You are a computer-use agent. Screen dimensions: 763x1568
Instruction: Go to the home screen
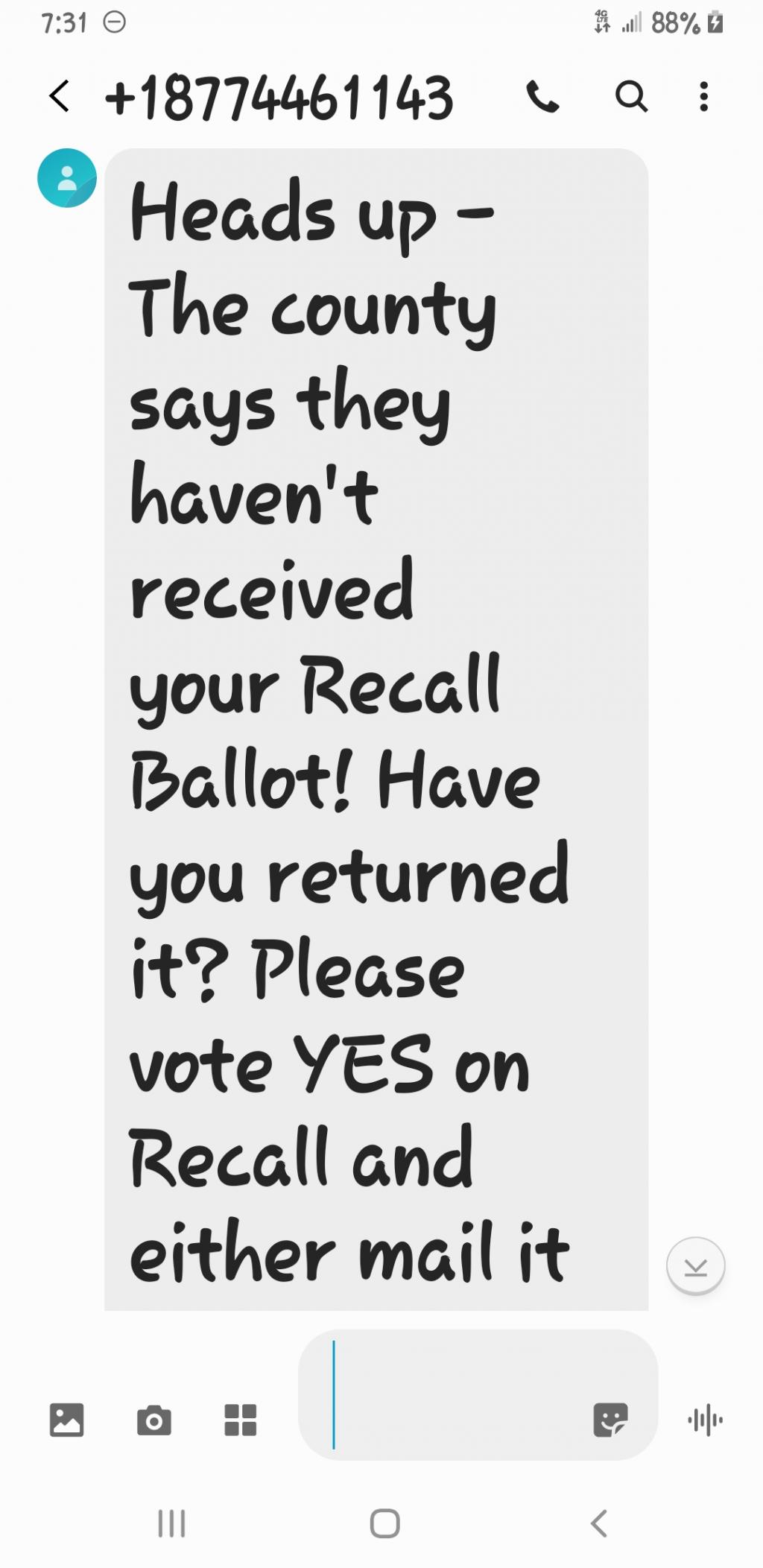384,1524
